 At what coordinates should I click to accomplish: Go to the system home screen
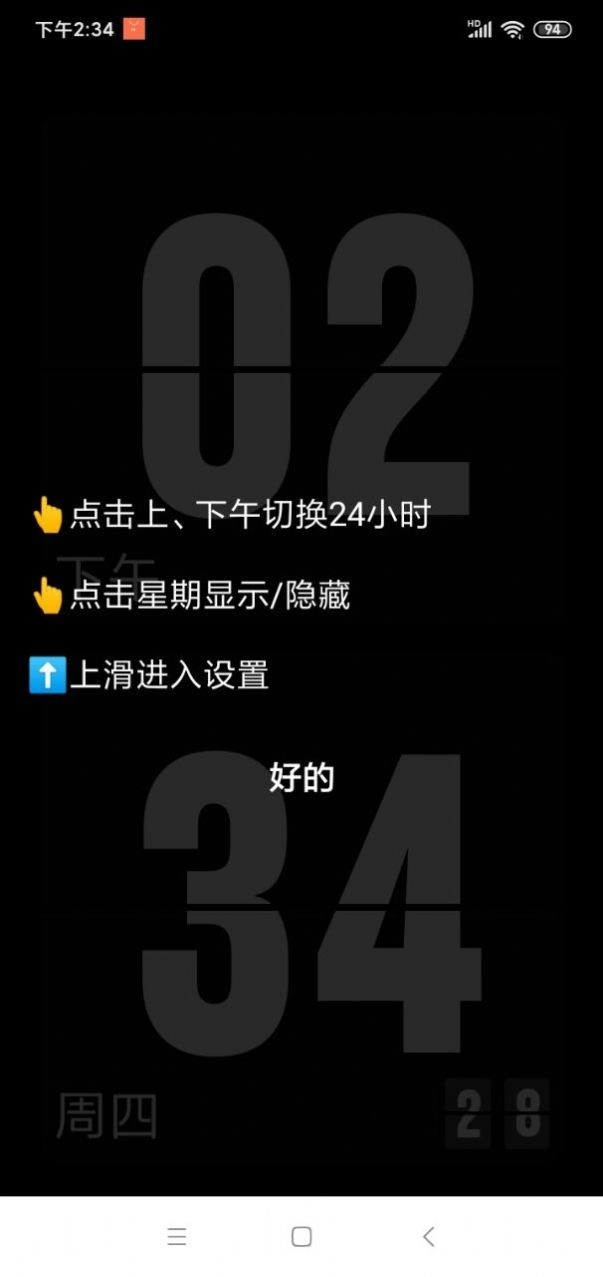coord(301,1236)
